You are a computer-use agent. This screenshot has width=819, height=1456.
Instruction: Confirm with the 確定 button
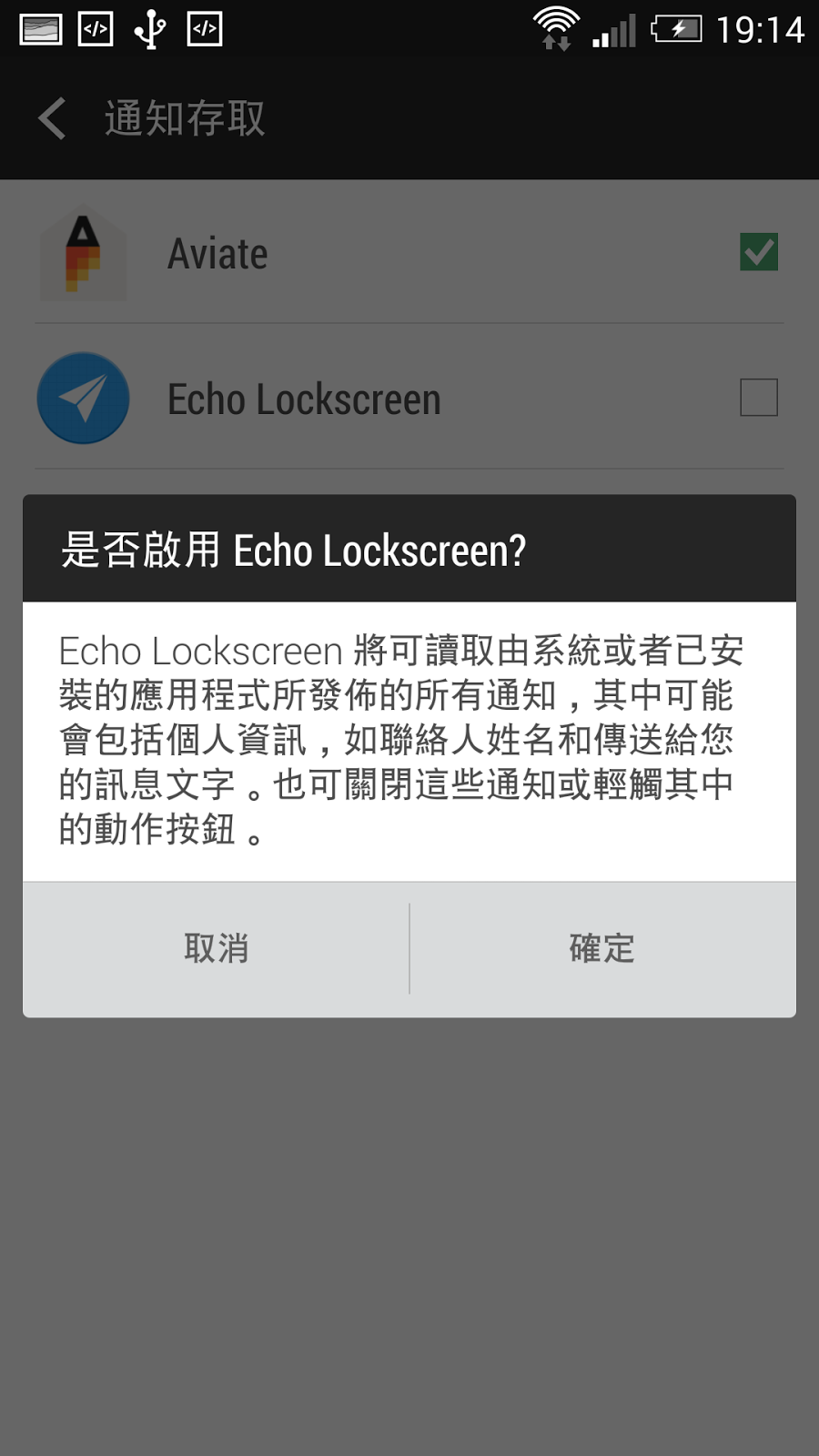(x=602, y=949)
